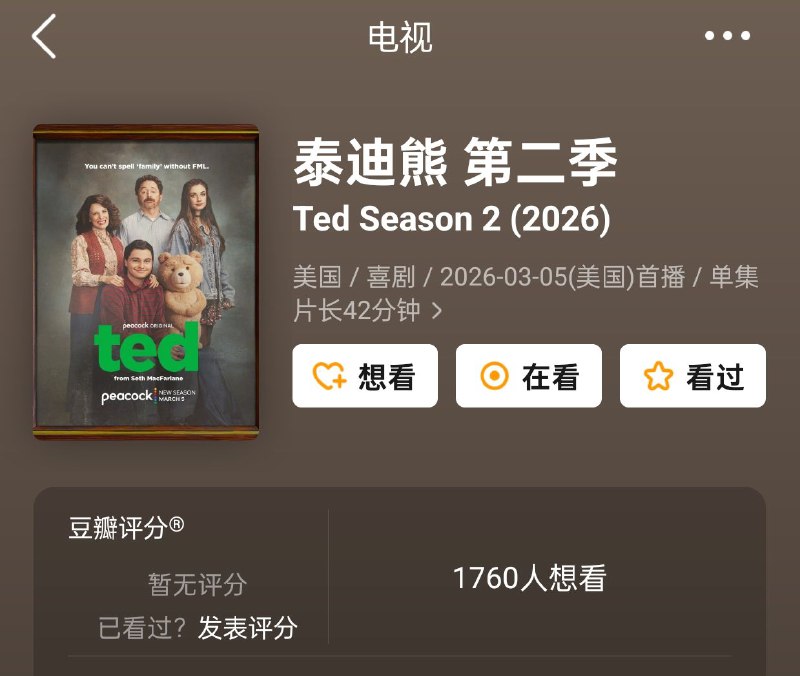Expand the show details with the chevron
The height and width of the screenshot is (676, 800).
coord(437,311)
